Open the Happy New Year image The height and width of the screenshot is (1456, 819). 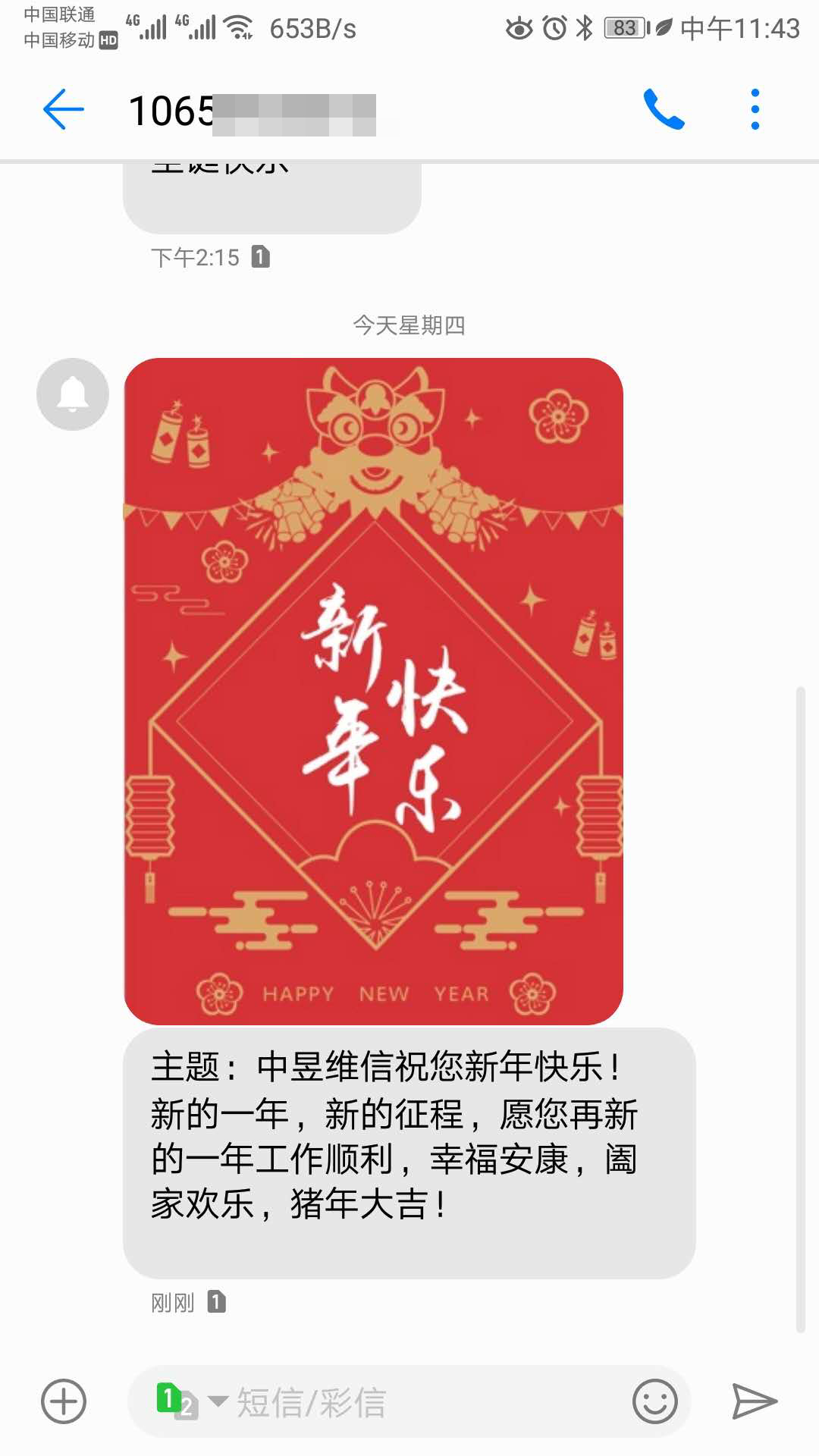coord(375,690)
